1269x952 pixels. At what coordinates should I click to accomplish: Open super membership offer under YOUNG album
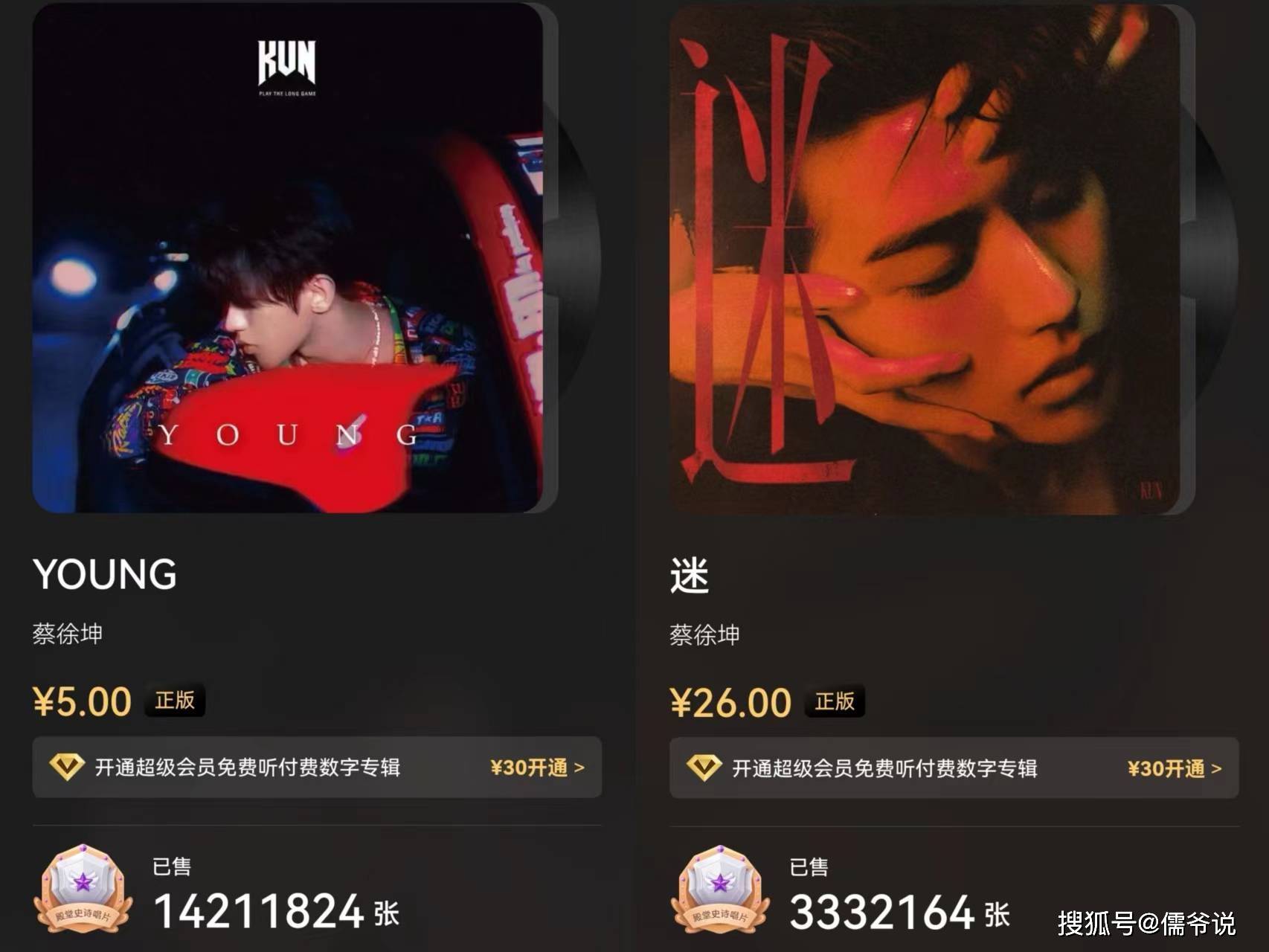(316, 767)
